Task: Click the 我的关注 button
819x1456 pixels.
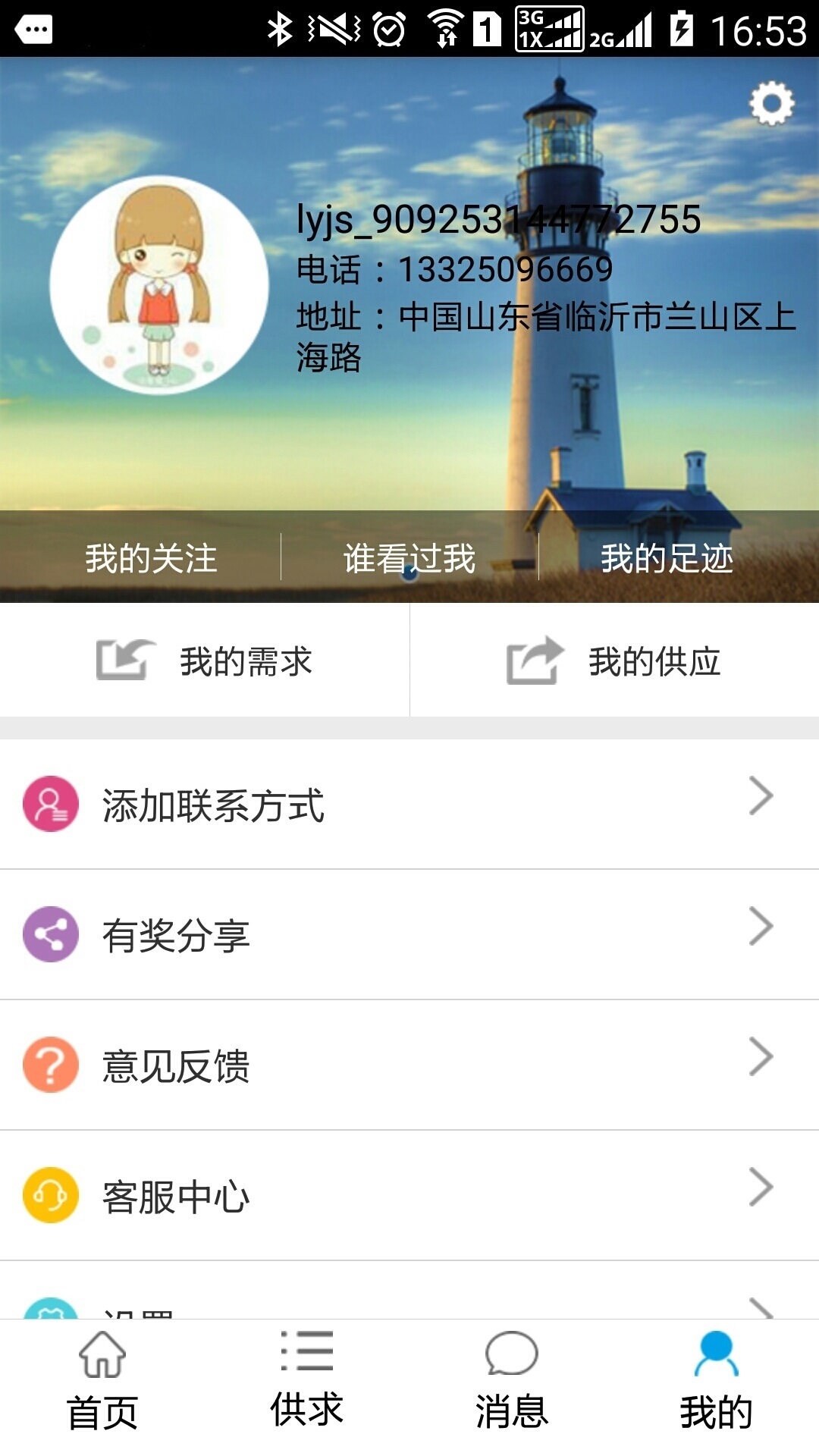Action: [149, 560]
